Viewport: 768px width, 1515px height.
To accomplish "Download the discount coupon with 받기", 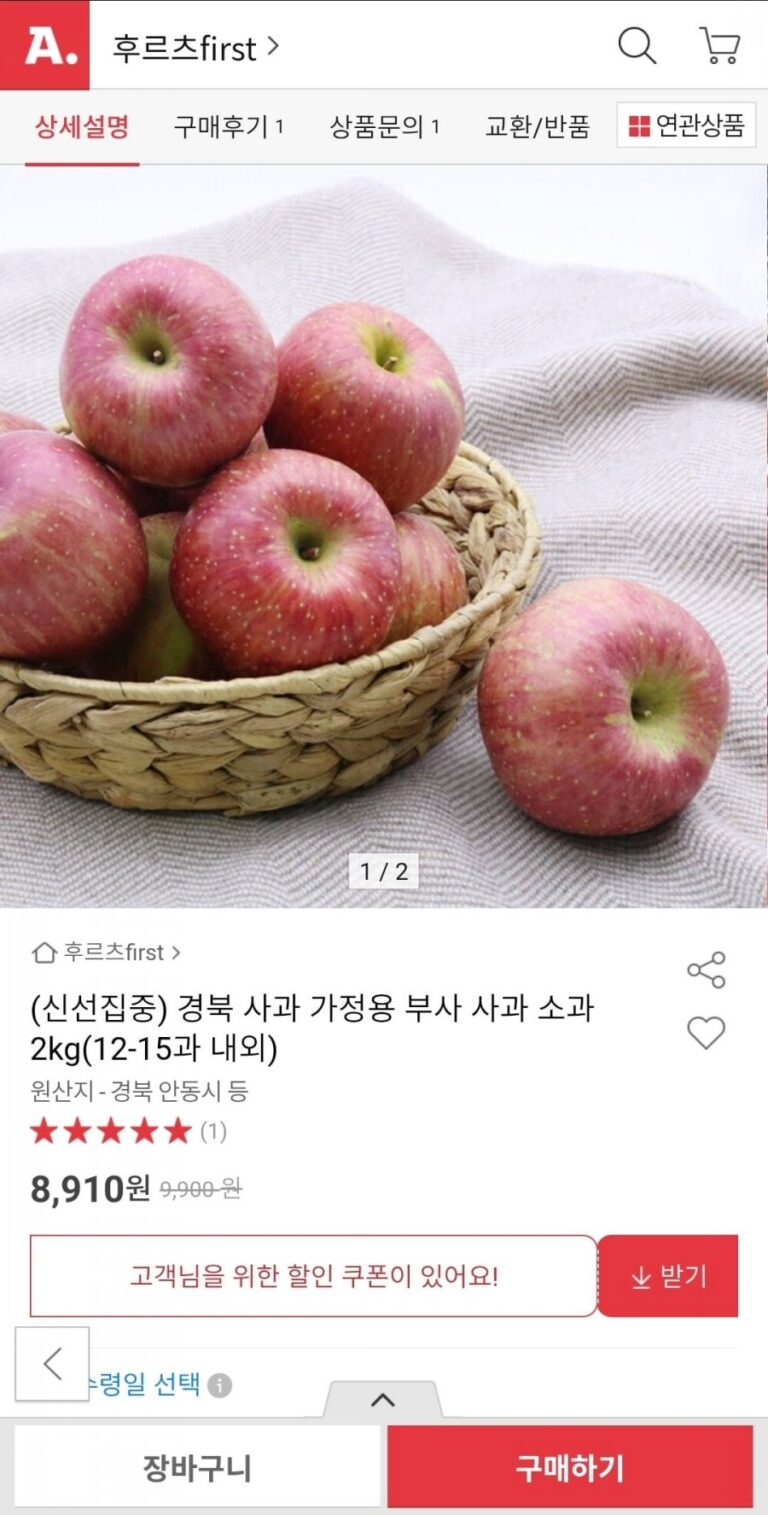I will coord(668,1276).
